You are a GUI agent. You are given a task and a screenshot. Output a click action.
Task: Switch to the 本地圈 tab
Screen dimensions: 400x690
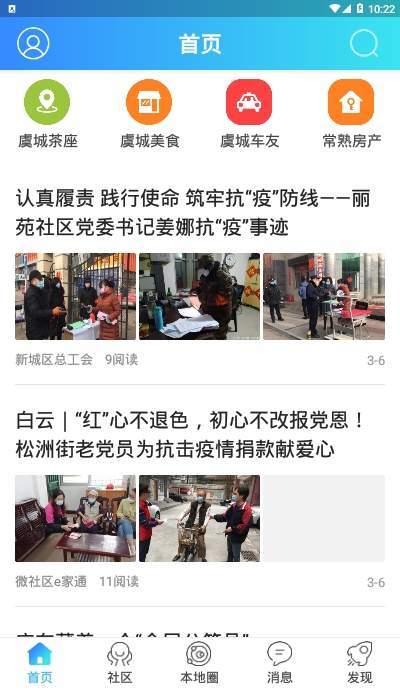[199, 663]
